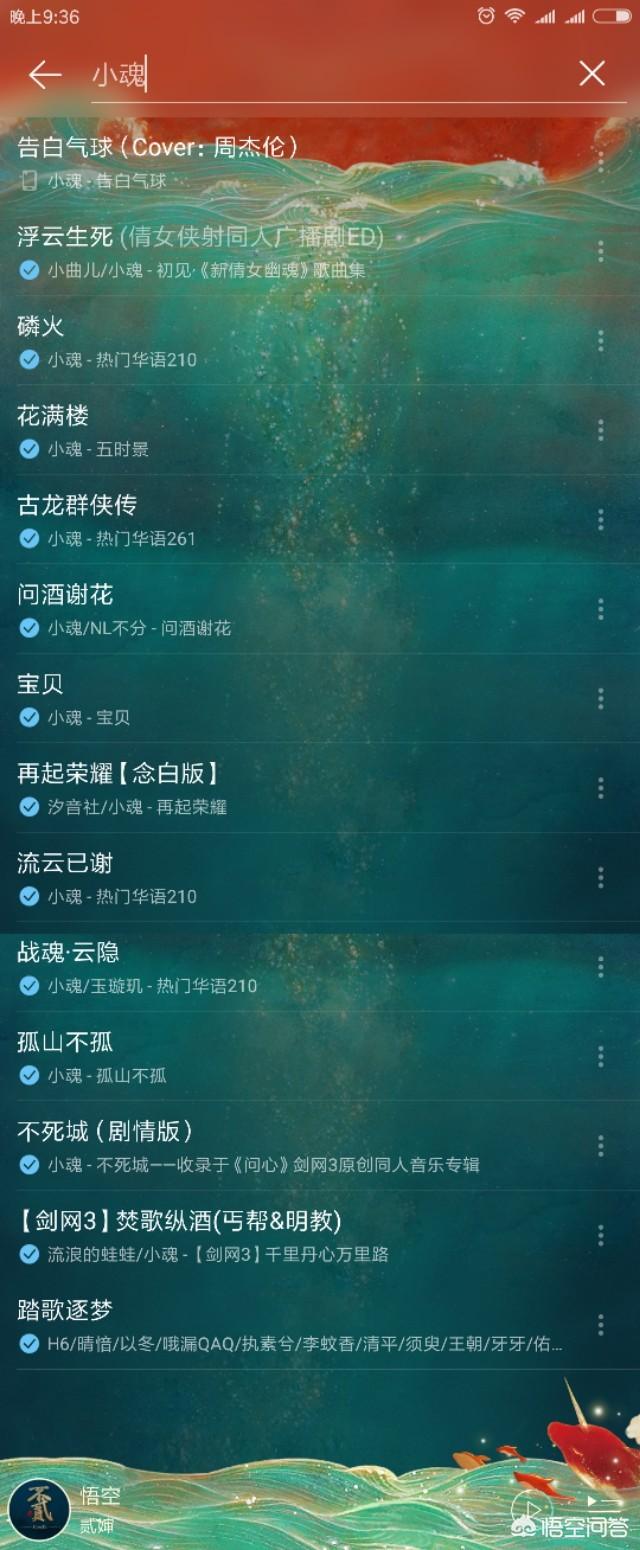Show more options for 不死城（剧情版）
Viewport: 640px width, 1550px height.
(x=600, y=1146)
